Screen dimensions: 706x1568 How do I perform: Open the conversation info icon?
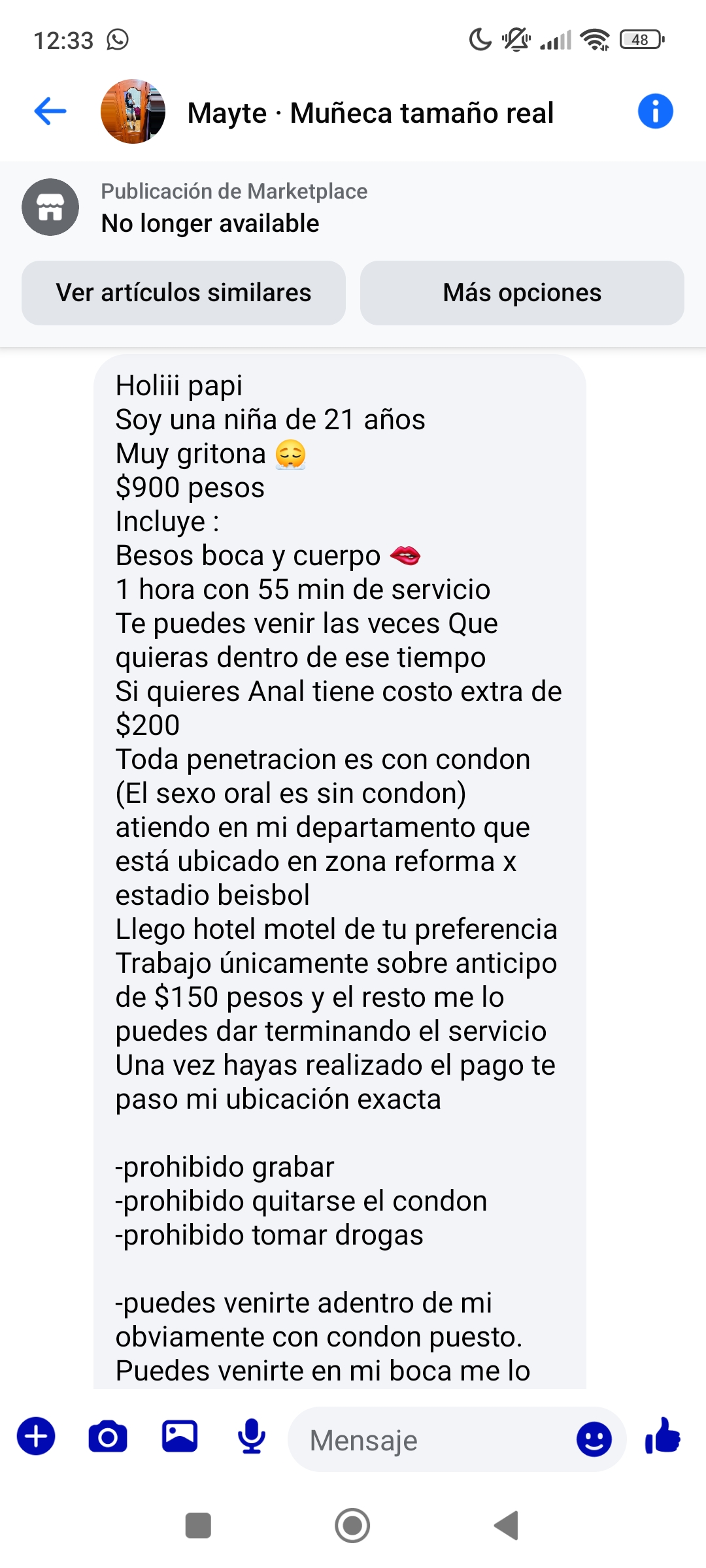click(x=655, y=111)
